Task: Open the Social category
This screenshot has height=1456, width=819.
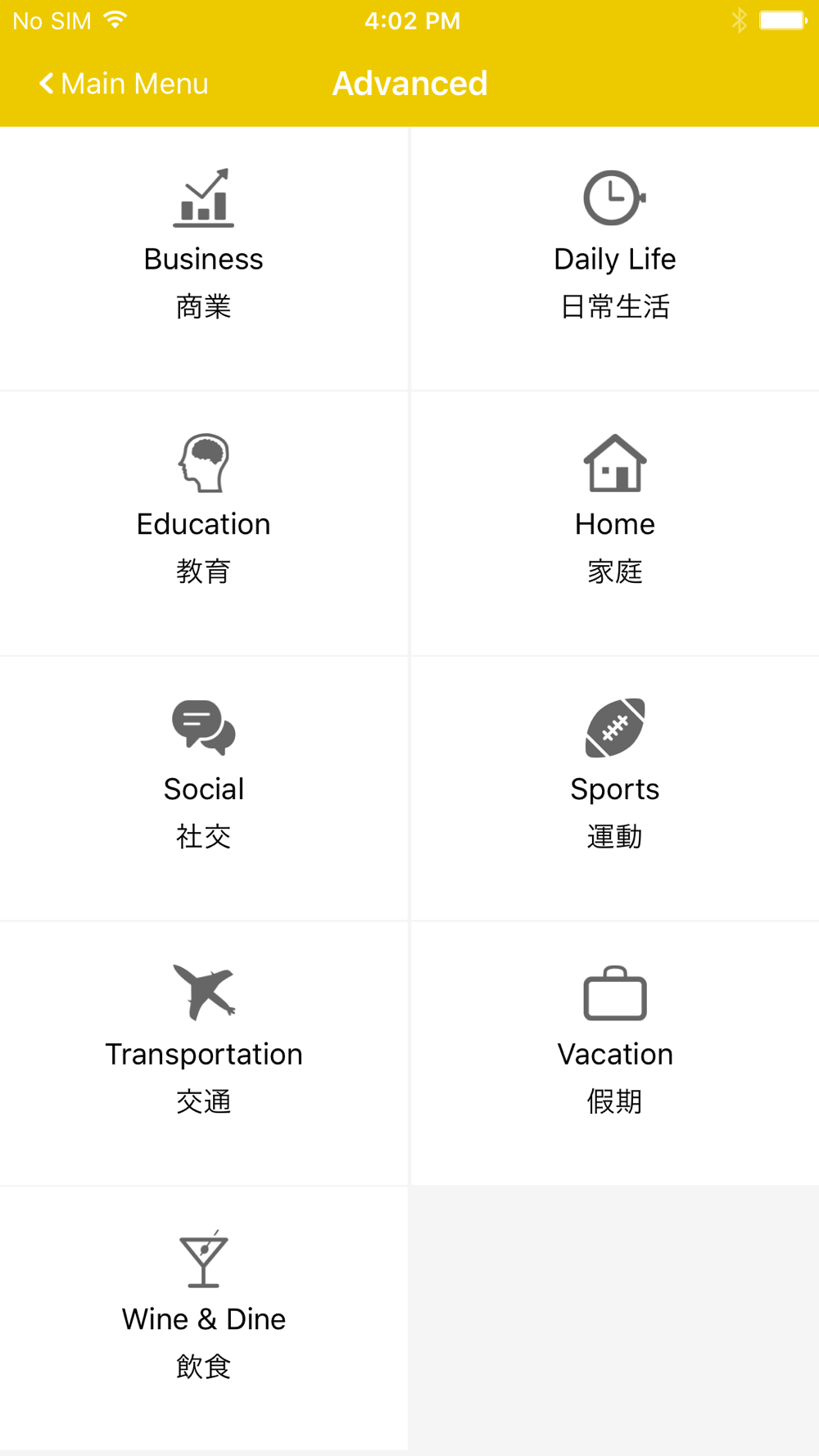Action: click(x=204, y=789)
